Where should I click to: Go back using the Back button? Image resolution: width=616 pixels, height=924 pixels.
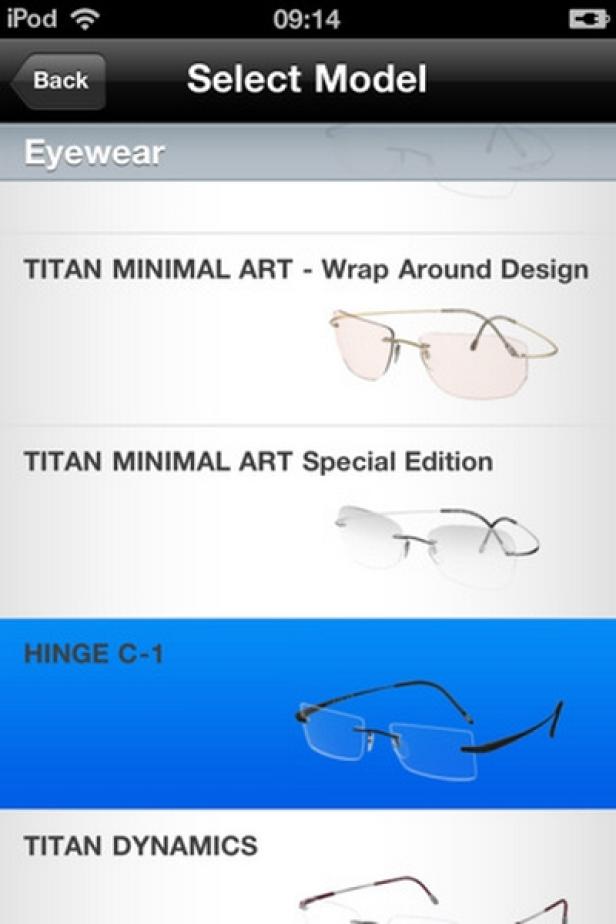pos(58,81)
